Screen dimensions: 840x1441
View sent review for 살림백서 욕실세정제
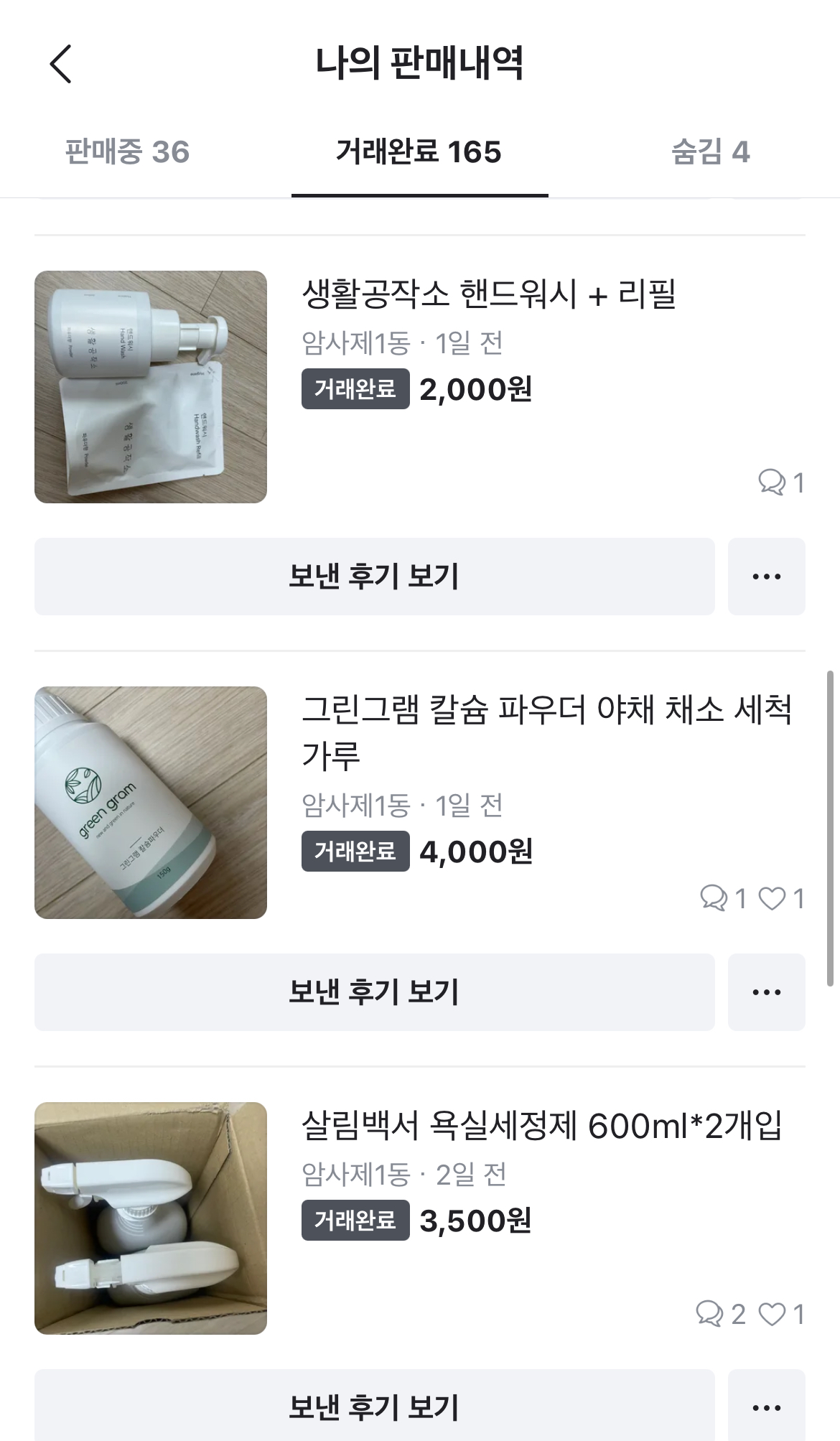tap(374, 1406)
